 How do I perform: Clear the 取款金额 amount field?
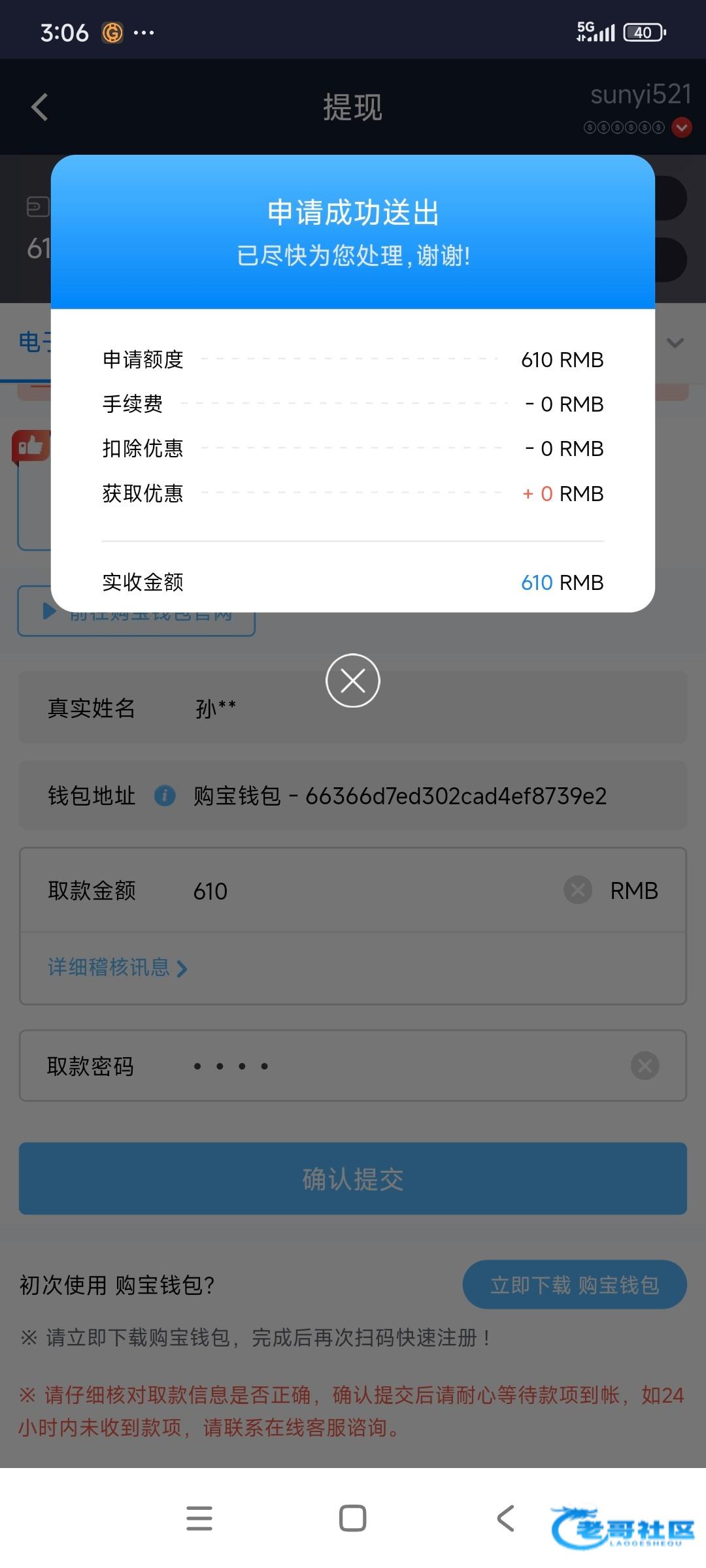(578, 890)
